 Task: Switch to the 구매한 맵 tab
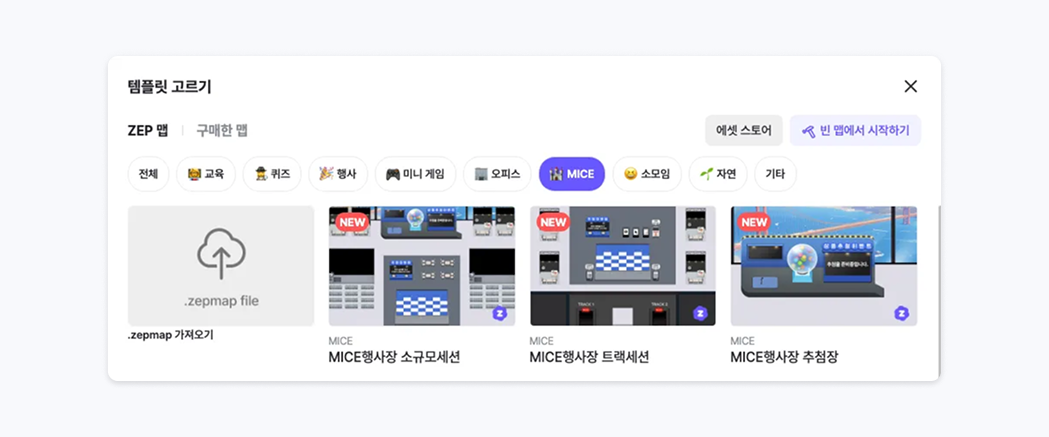click(x=222, y=130)
